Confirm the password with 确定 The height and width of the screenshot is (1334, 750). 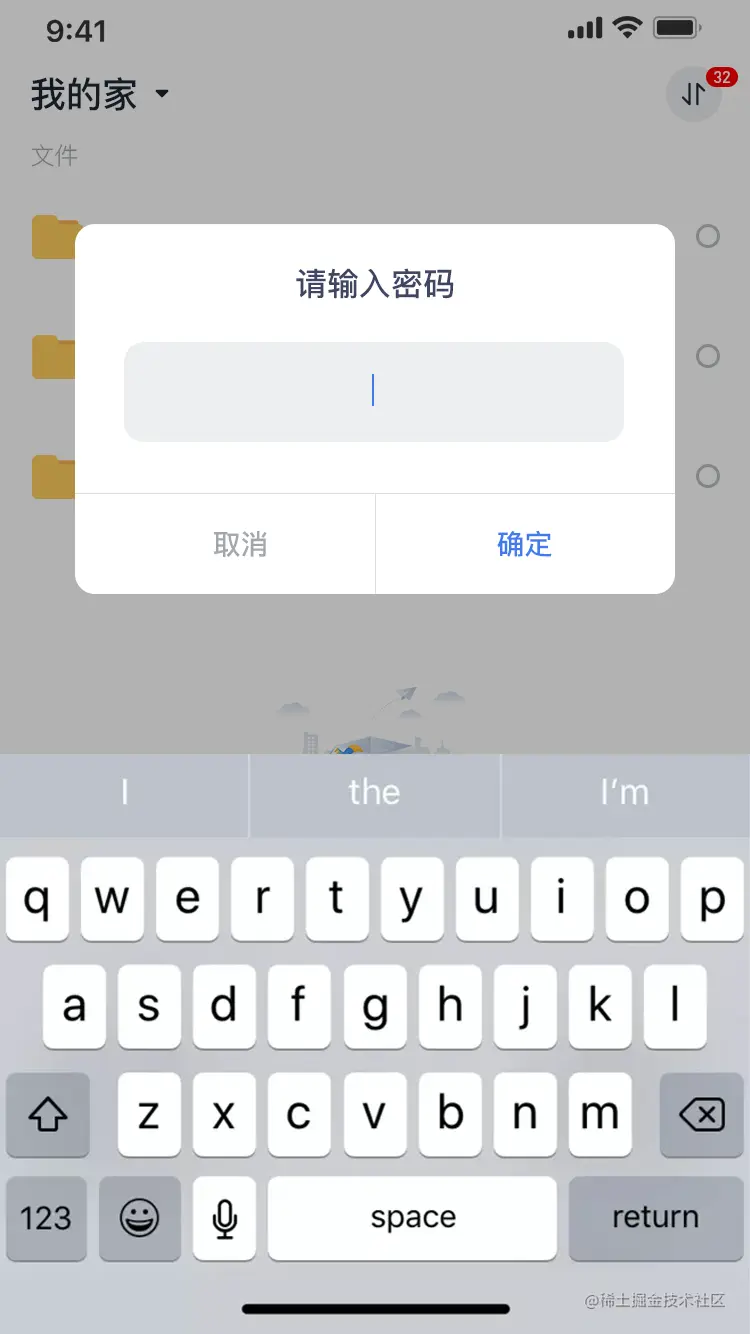point(524,544)
